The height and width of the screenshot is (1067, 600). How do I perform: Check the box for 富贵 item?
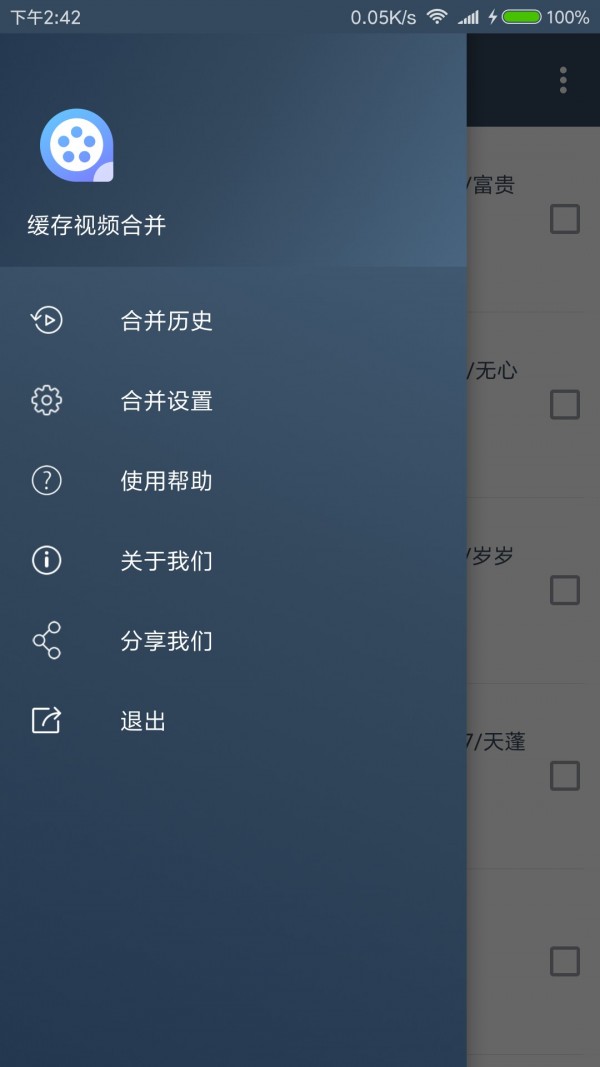click(x=565, y=219)
